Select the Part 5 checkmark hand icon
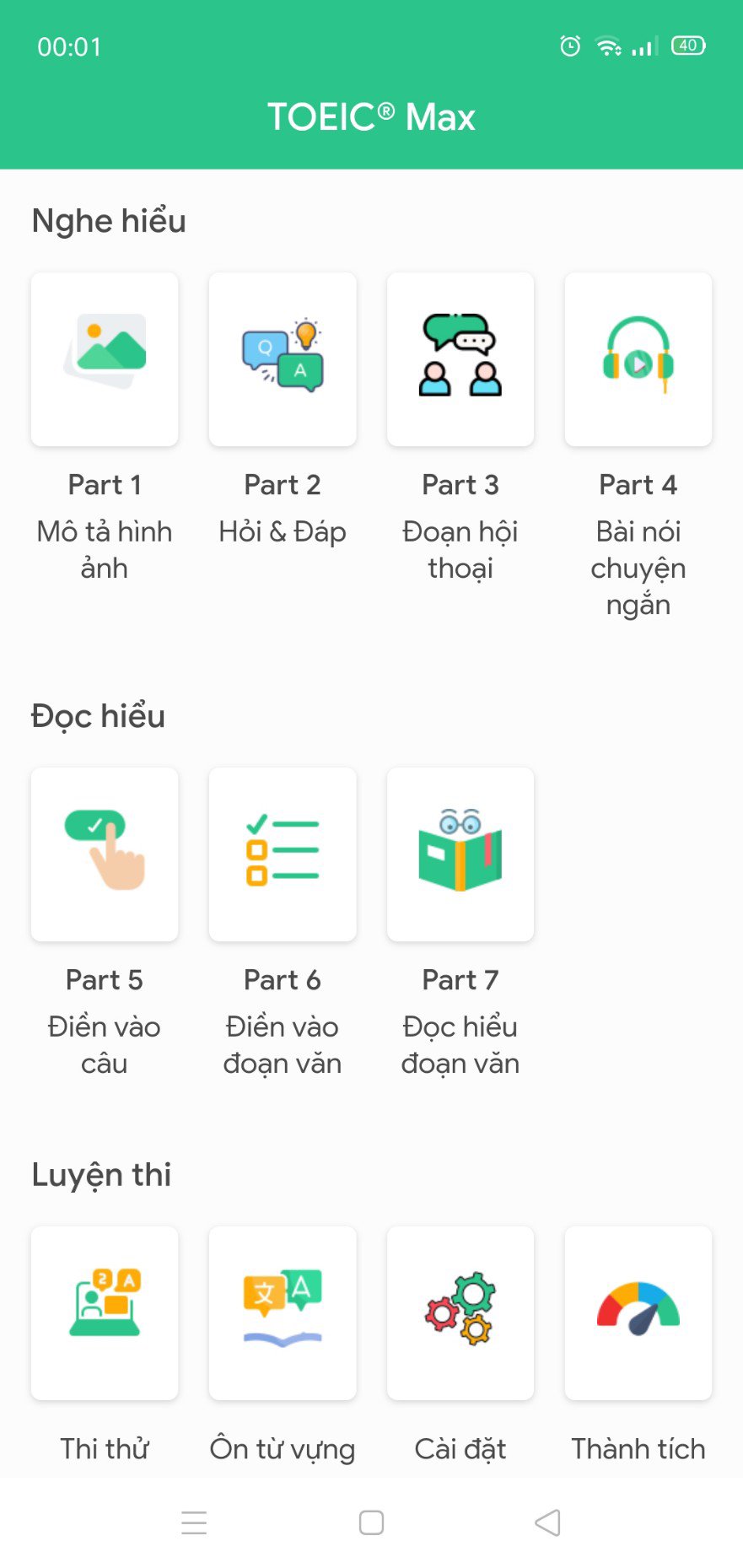 104,854
